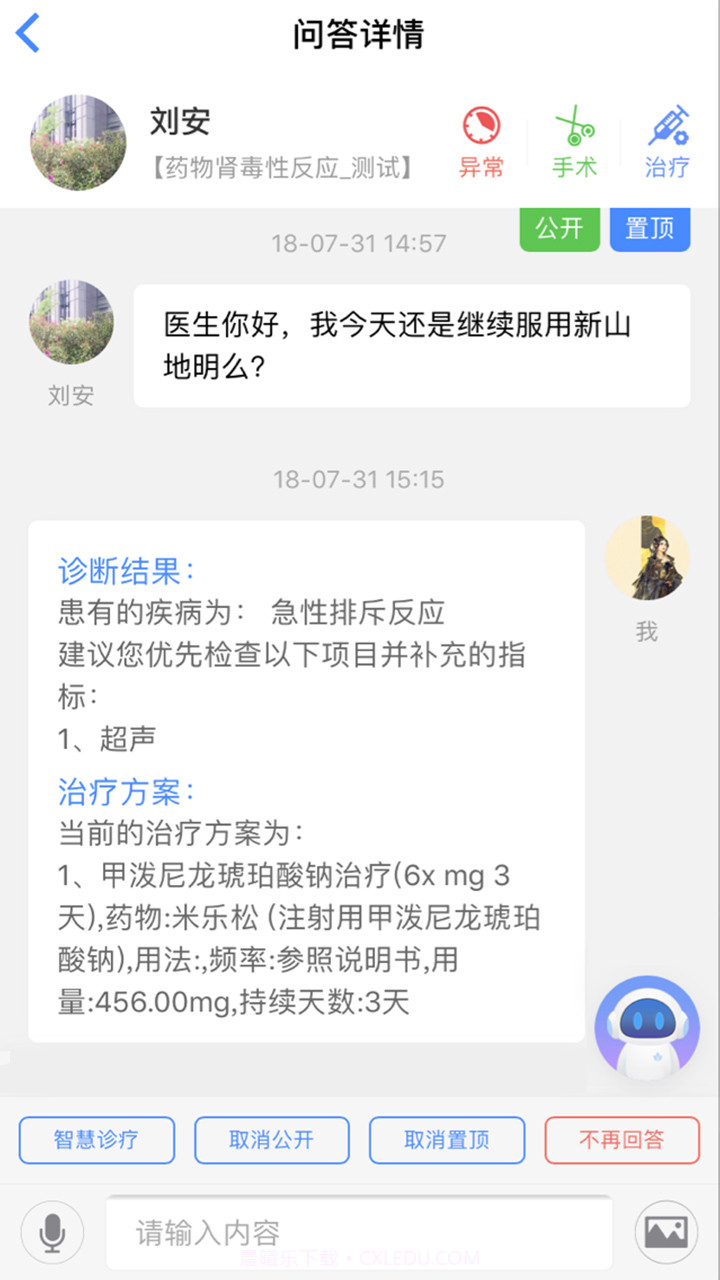
Task: Toggle off pinned status via 取消置顶
Action: click(x=446, y=1140)
